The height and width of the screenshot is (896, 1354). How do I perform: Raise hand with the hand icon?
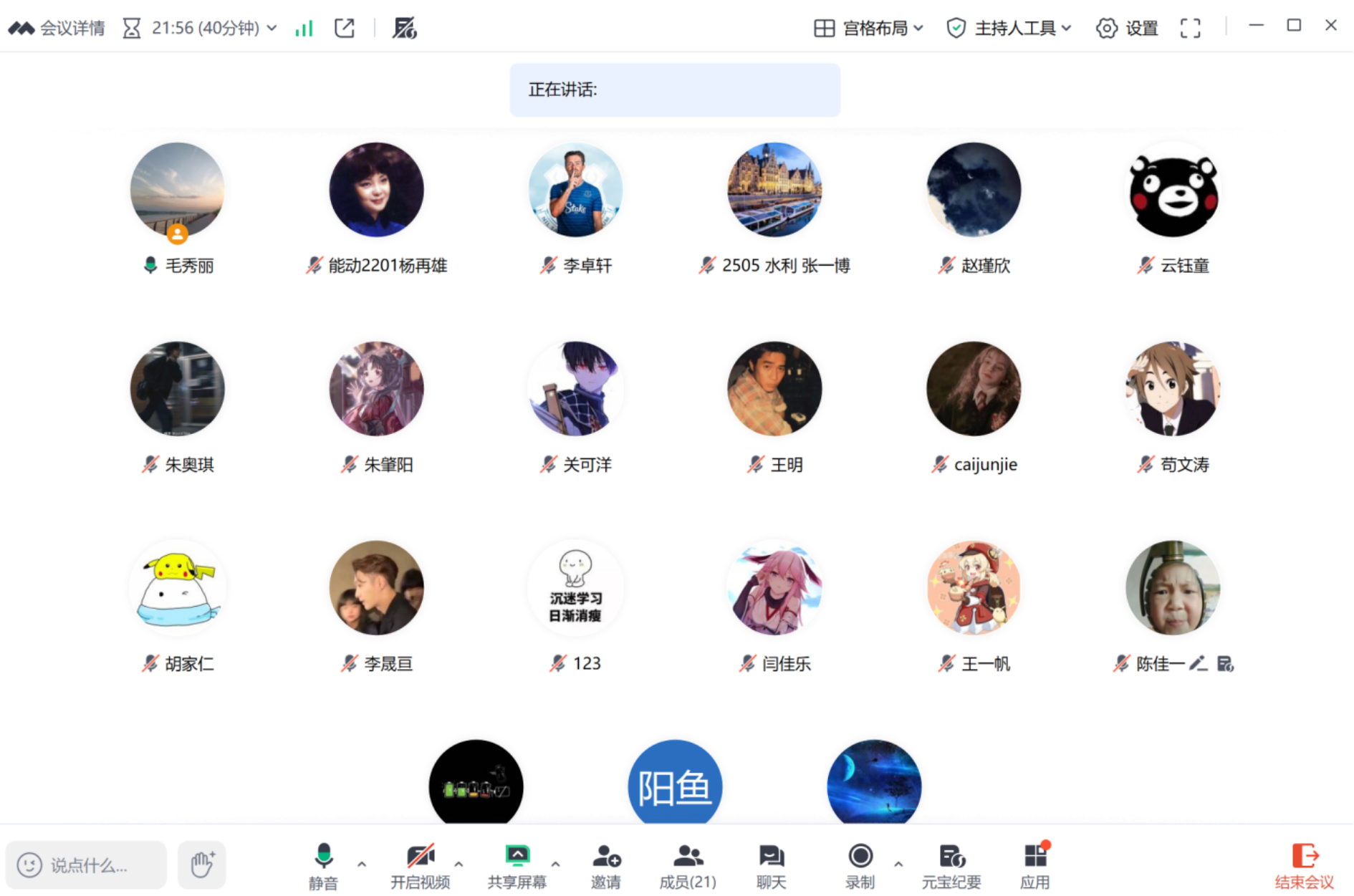[202, 864]
